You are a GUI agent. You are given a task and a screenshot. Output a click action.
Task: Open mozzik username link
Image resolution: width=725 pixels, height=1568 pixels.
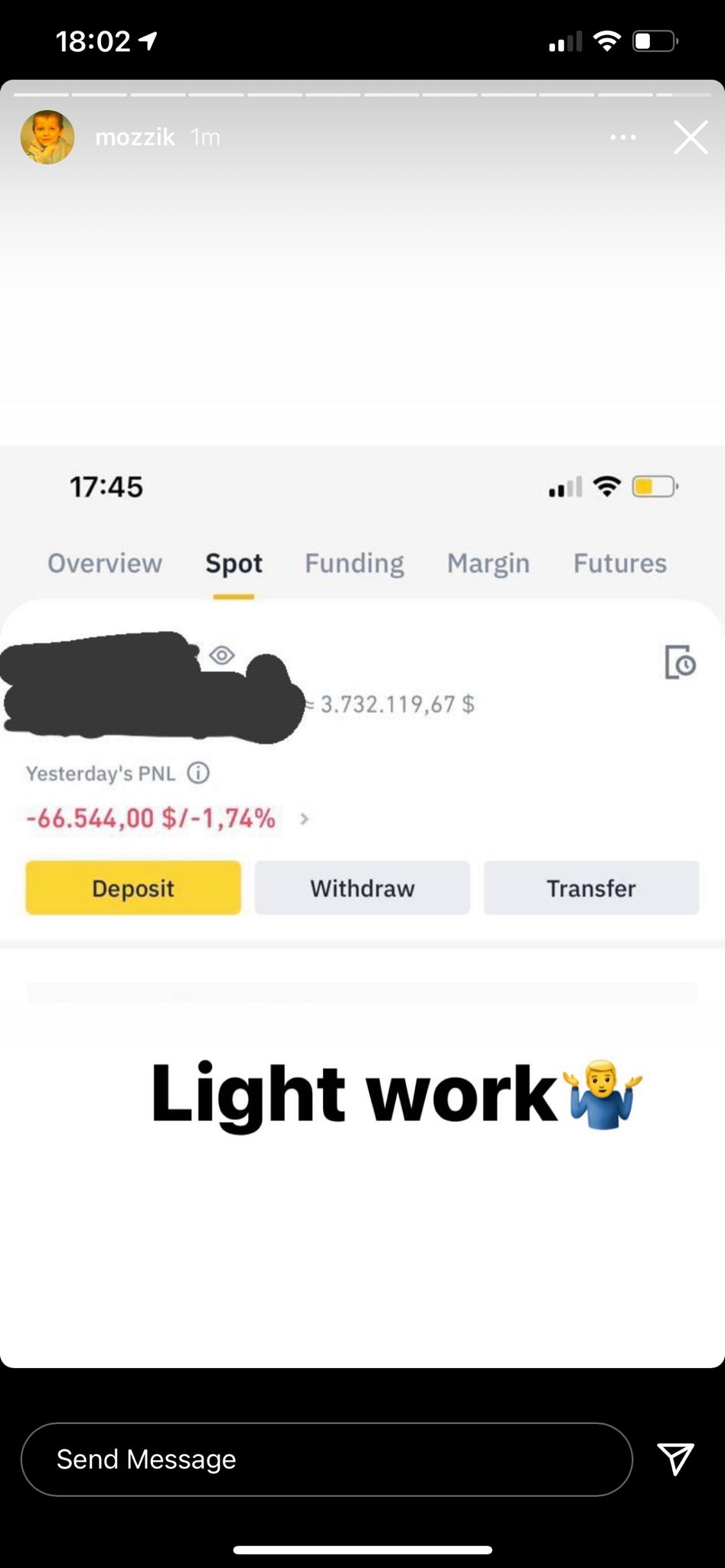pyautogui.click(x=135, y=137)
